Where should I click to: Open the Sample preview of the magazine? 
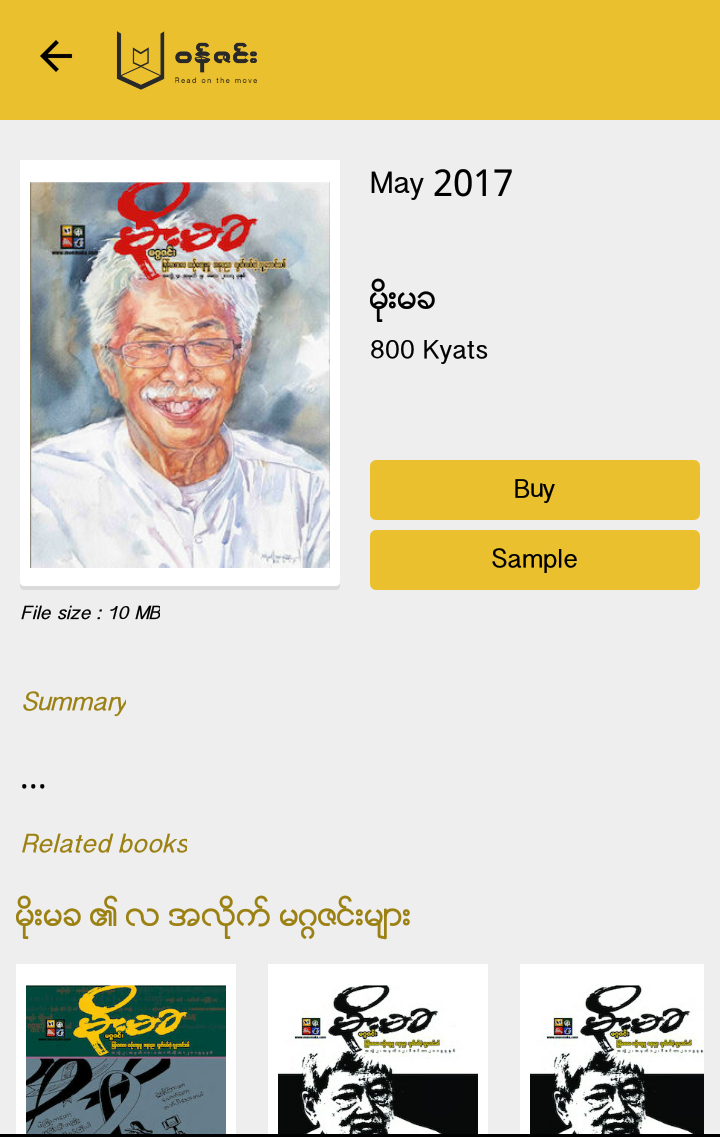pos(534,559)
